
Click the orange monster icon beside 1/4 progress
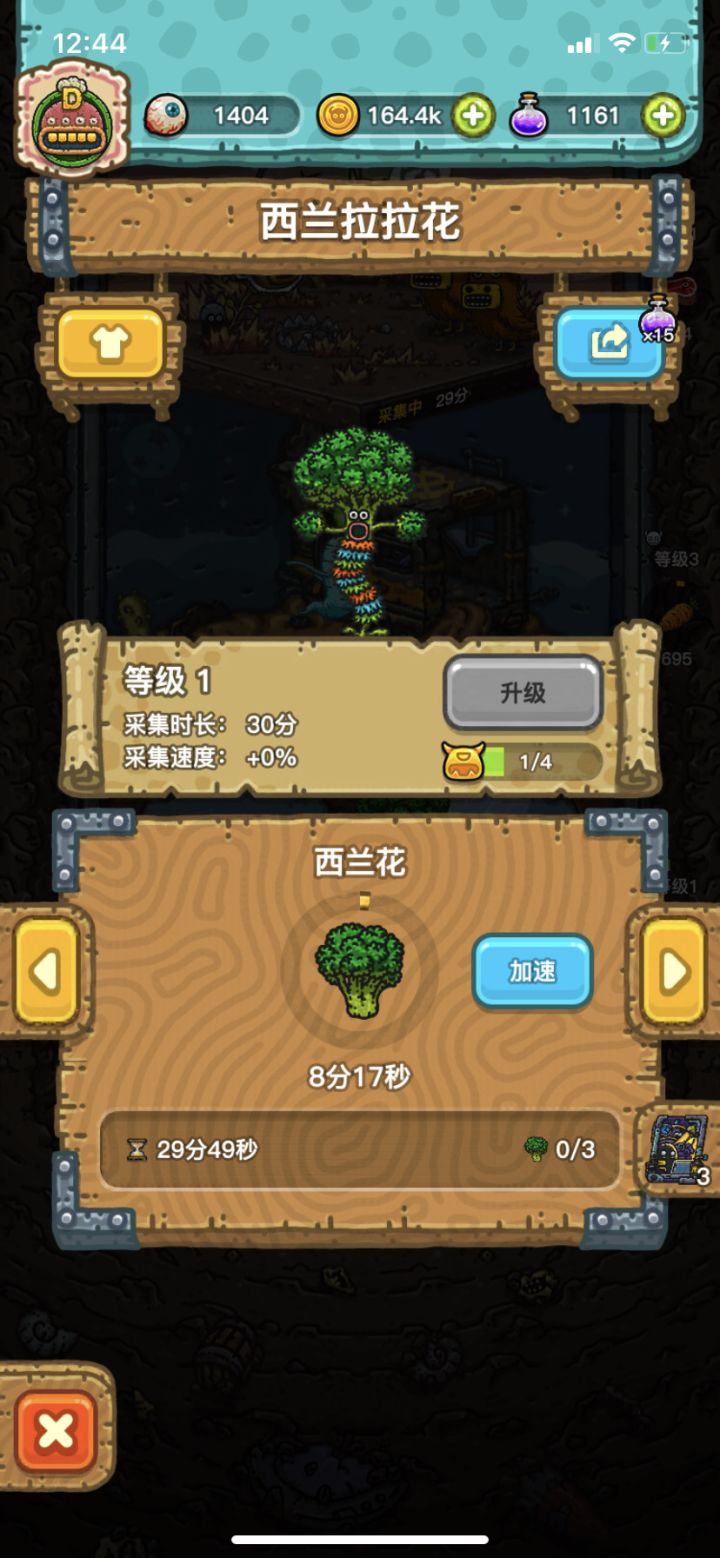[x=465, y=759]
